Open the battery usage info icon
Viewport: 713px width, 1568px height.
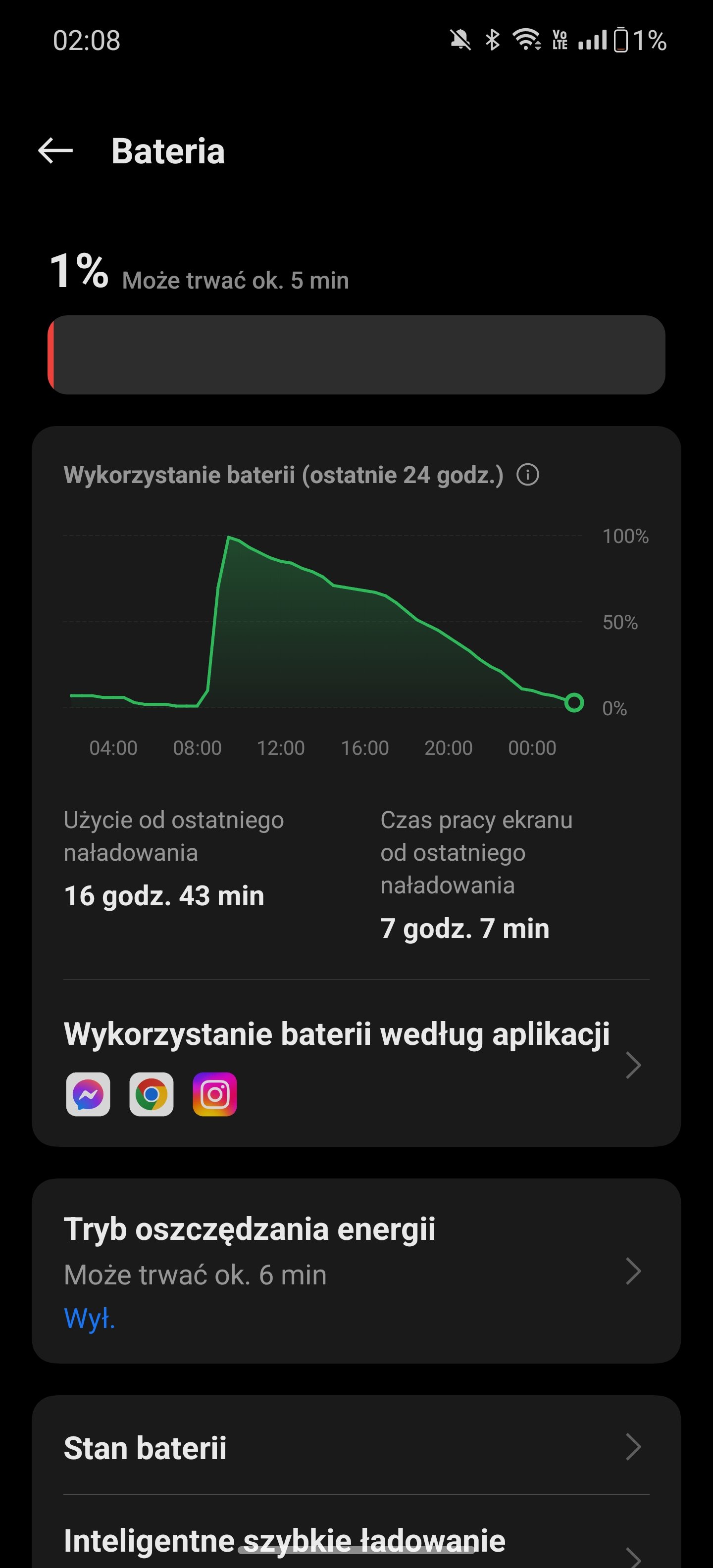527,475
